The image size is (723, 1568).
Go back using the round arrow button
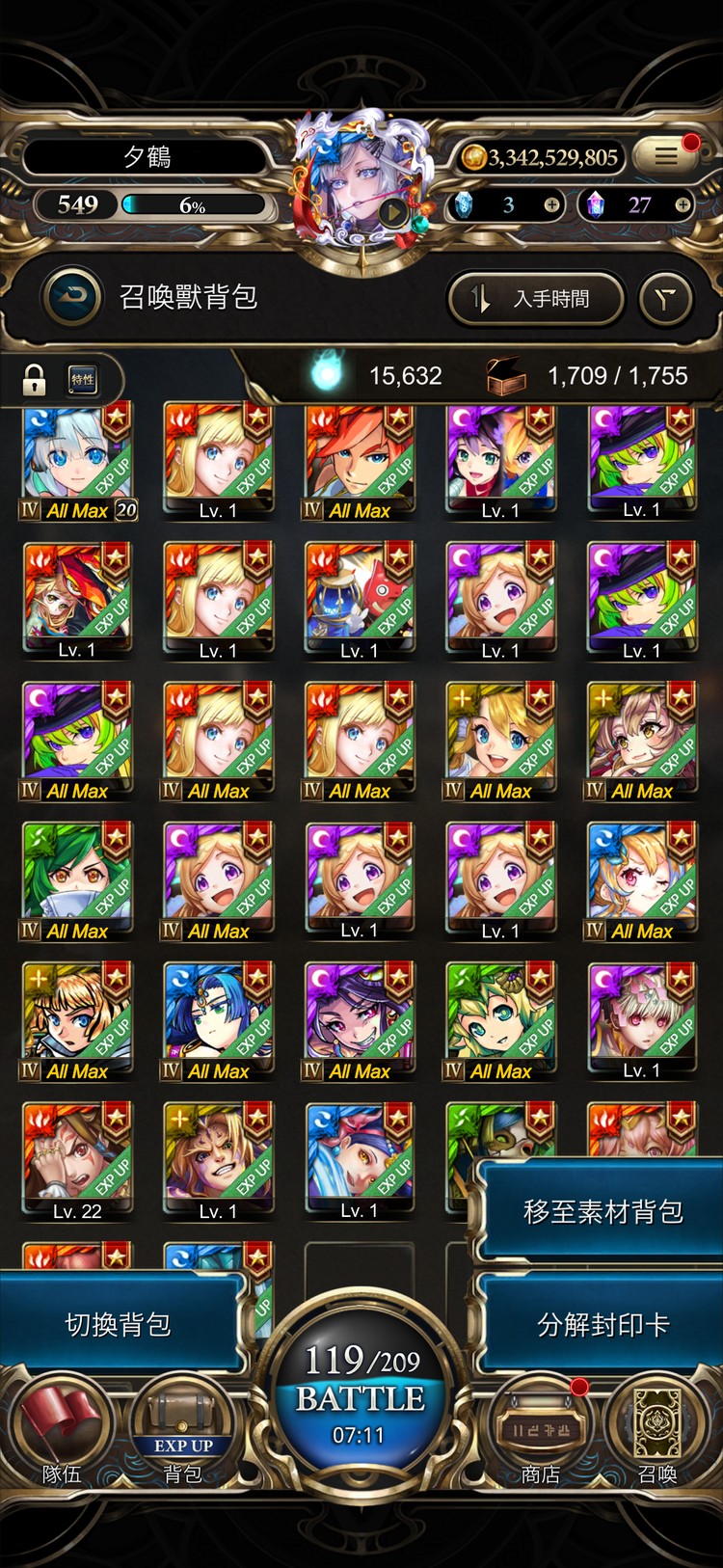72,297
